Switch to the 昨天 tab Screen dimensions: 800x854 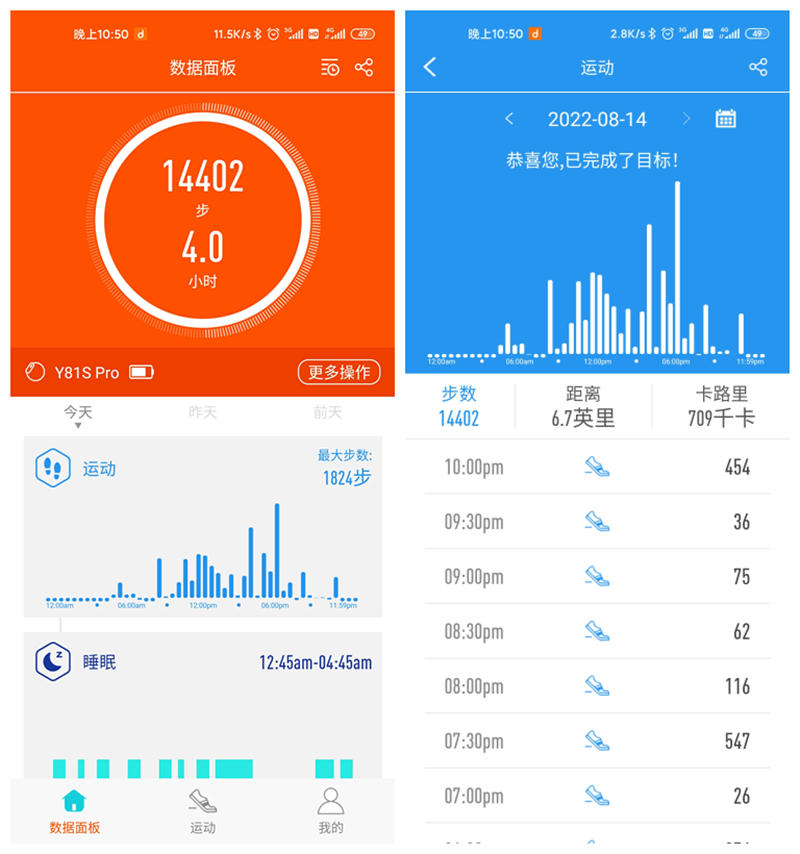click(x=203, y=411)
